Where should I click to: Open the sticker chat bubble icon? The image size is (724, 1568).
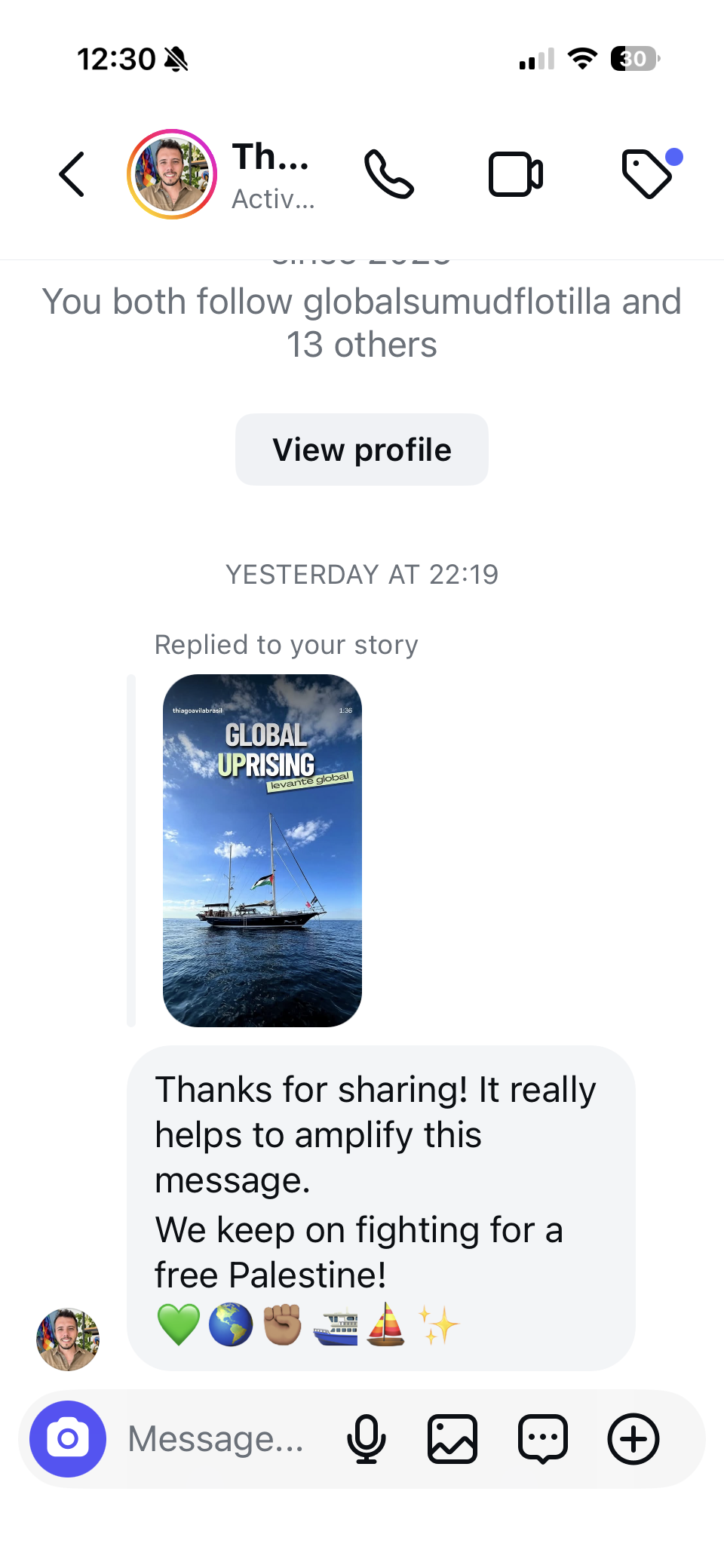[543, 1438]
